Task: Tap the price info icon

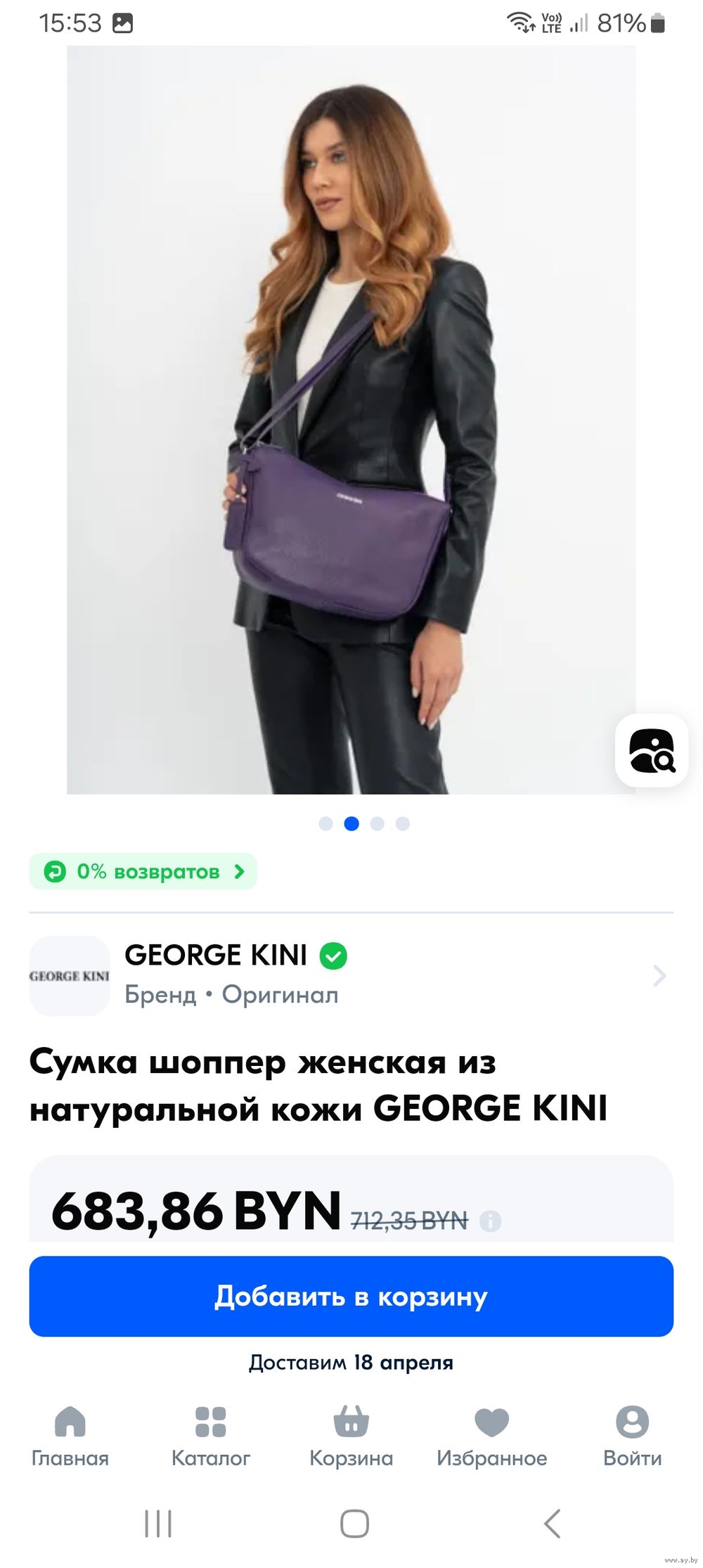Action: [490, 1221]
